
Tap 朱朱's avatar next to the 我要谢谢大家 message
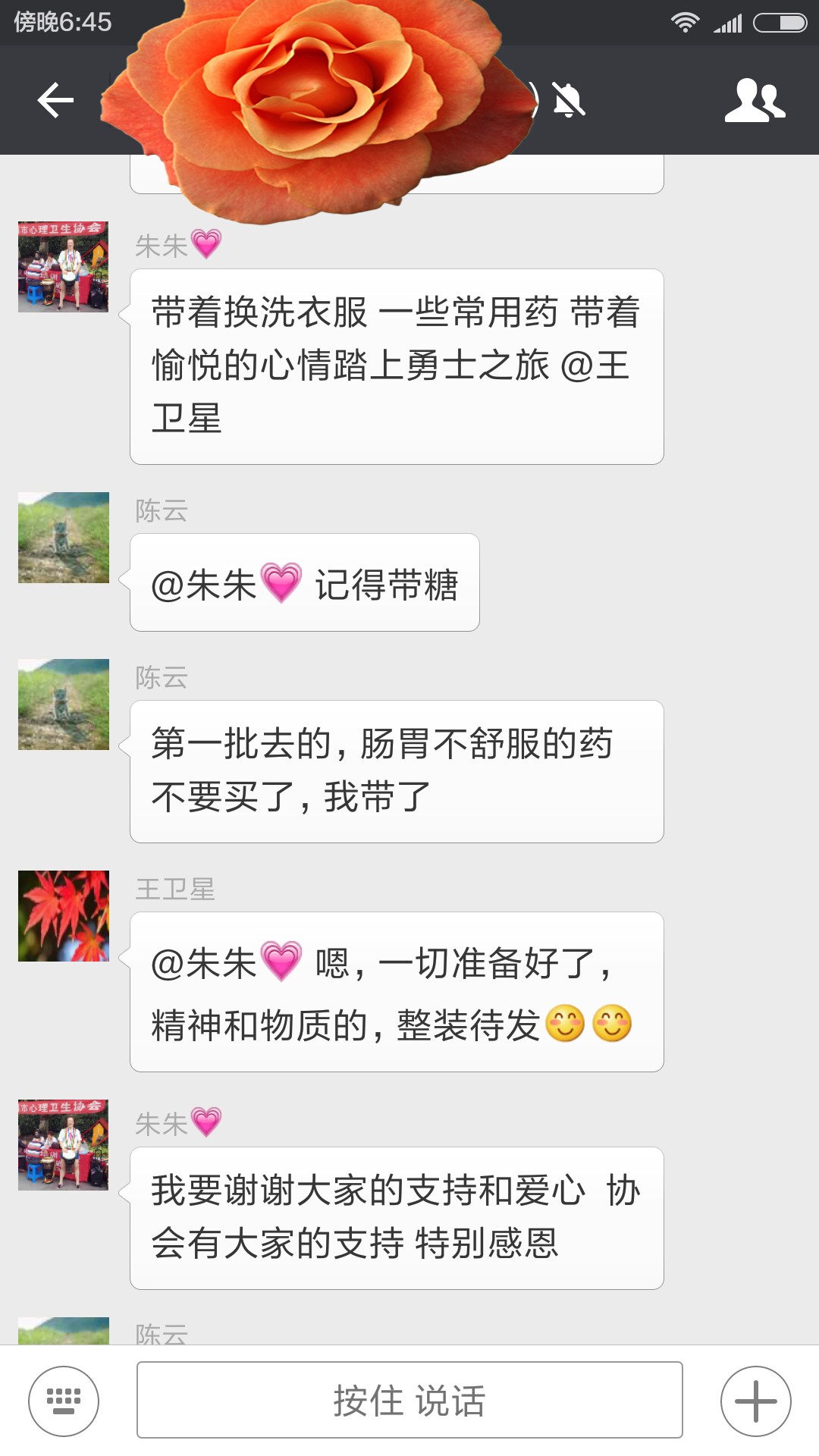(x=64, y=1145)
